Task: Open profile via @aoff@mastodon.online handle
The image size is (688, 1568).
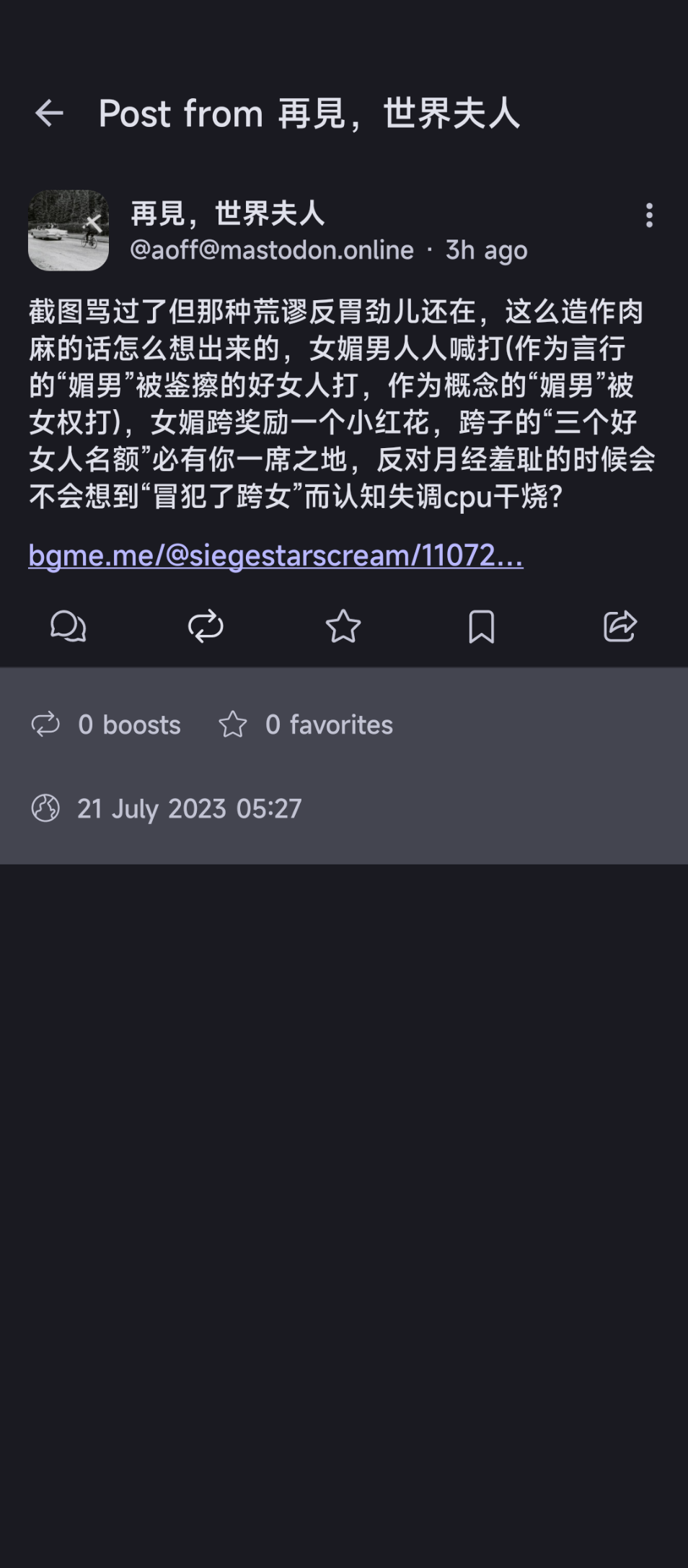Action: point(271,250)
